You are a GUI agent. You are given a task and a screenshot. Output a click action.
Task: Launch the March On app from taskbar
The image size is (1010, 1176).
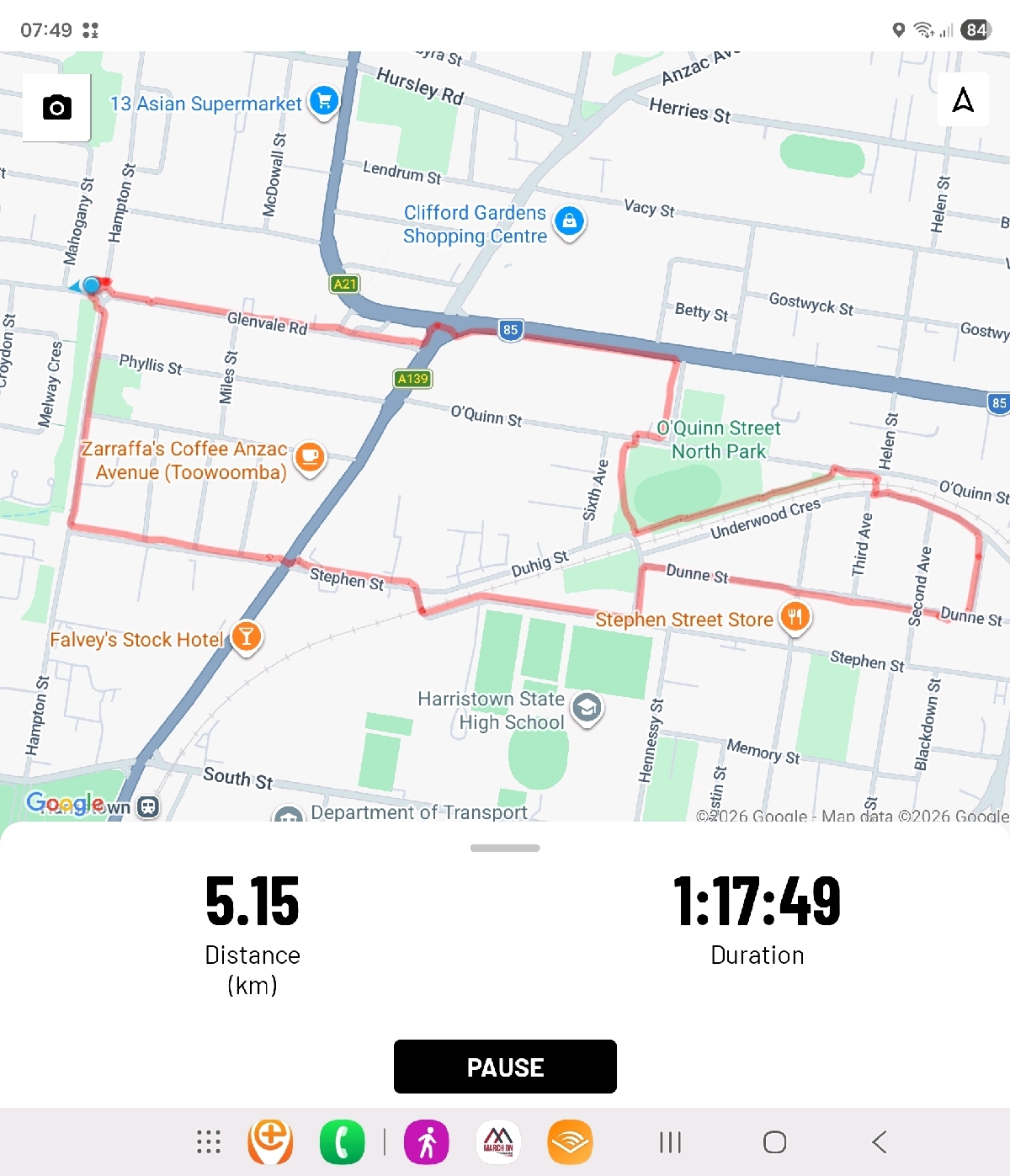[498, 1142]
